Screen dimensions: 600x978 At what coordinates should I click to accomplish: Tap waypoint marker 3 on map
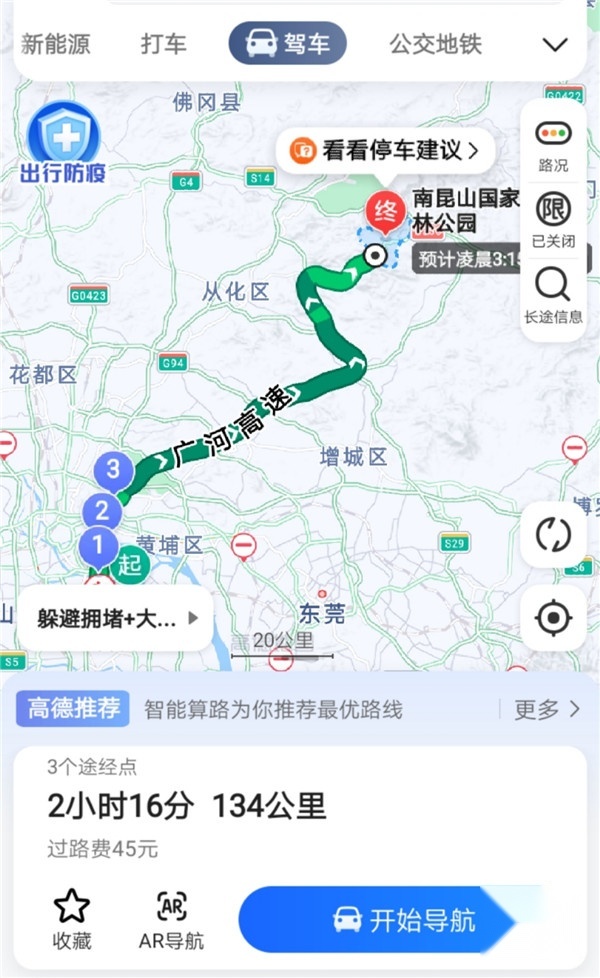pyautogui.click(x=114, y=467)
